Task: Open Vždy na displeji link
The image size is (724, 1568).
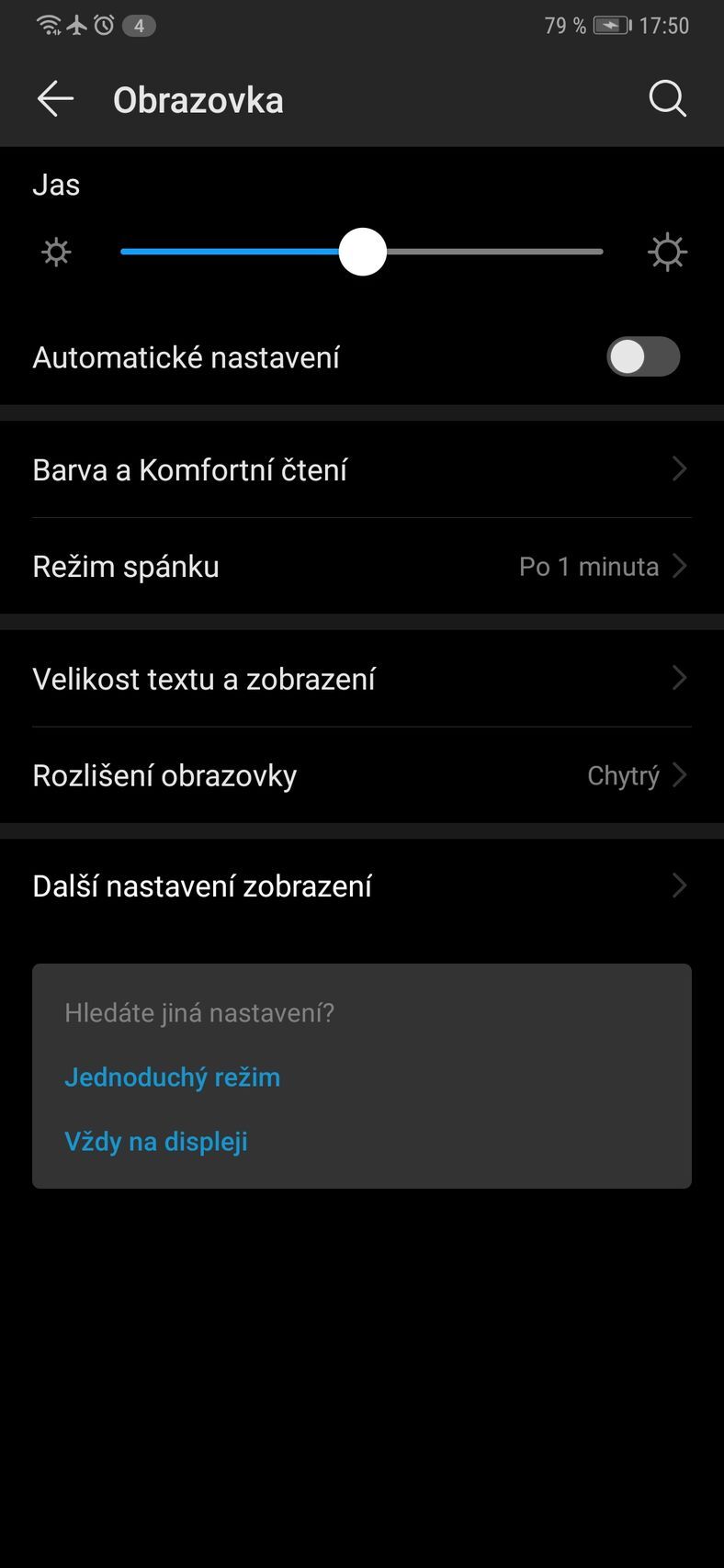Action: 155,1141
